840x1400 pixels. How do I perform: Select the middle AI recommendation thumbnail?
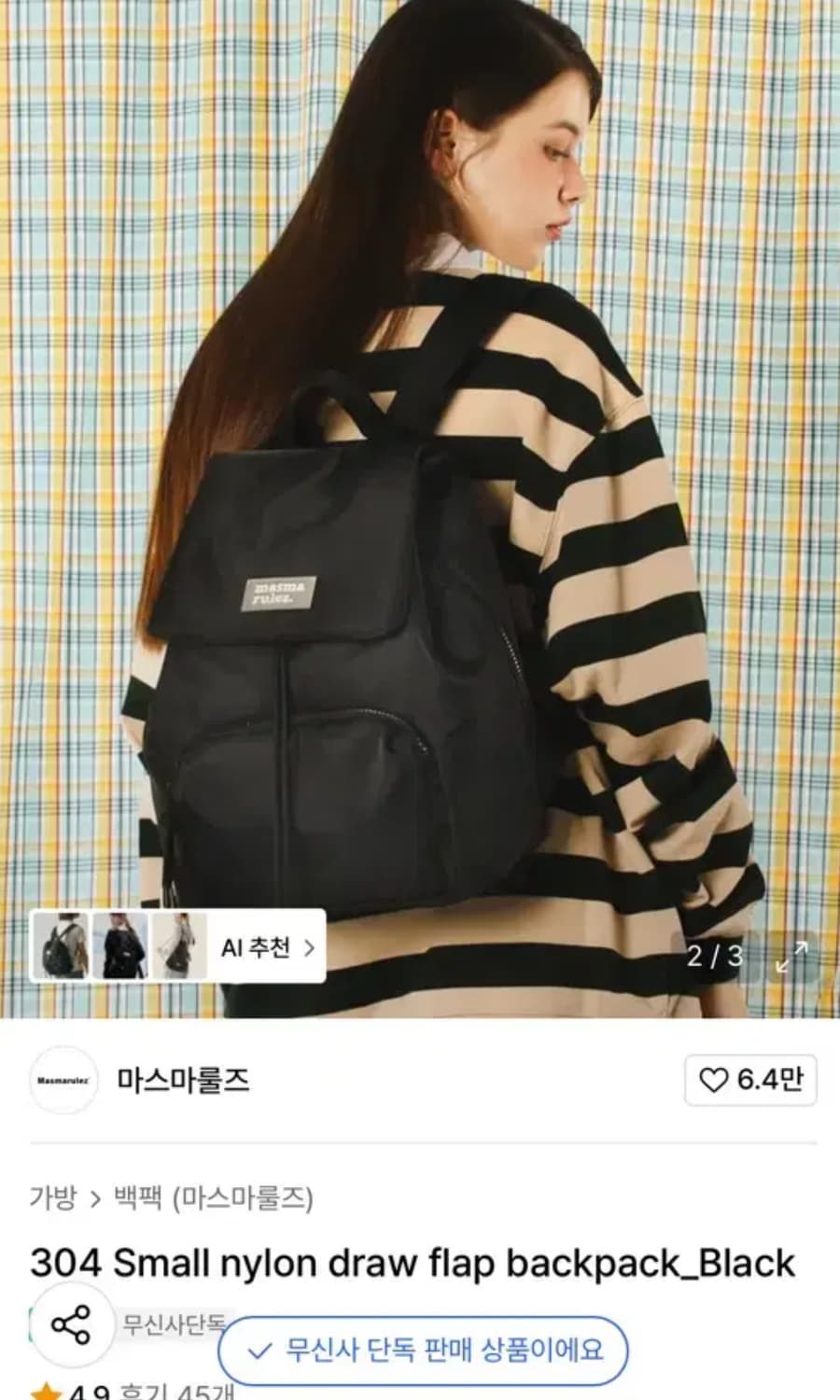tap(119, 947)
